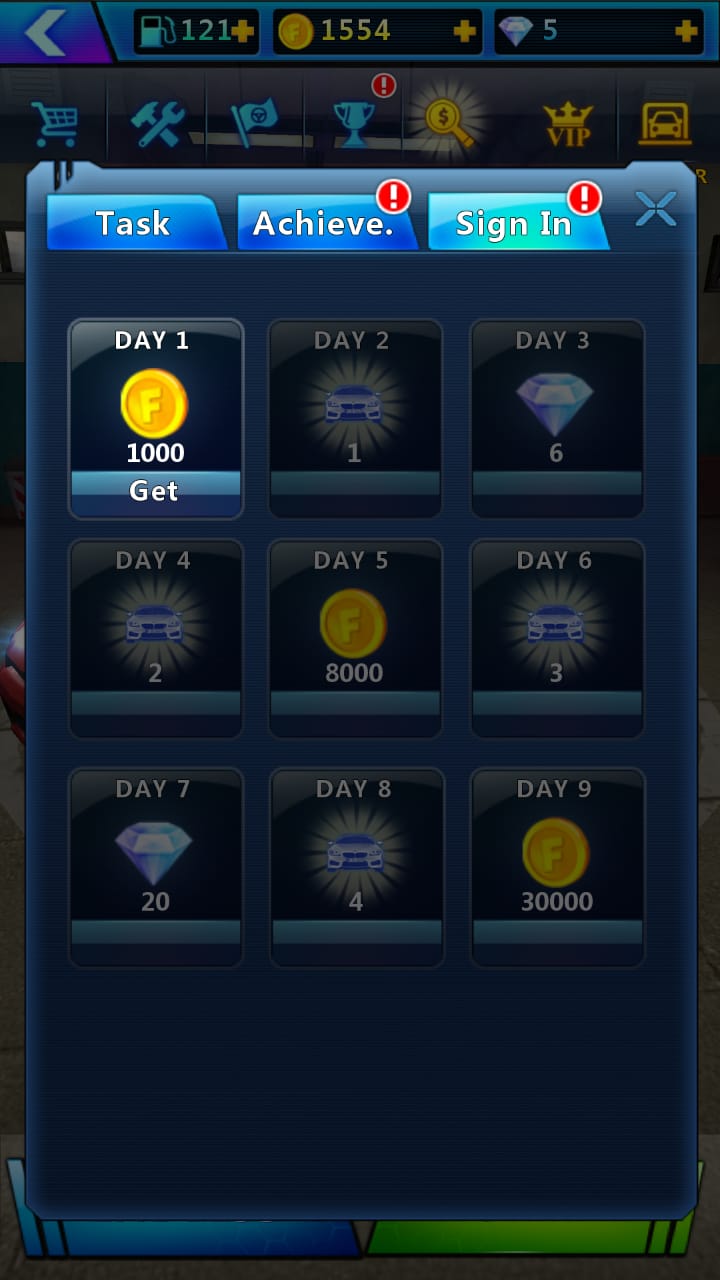
Task: Go back with the top-left arrow
Action: [45, 32]
